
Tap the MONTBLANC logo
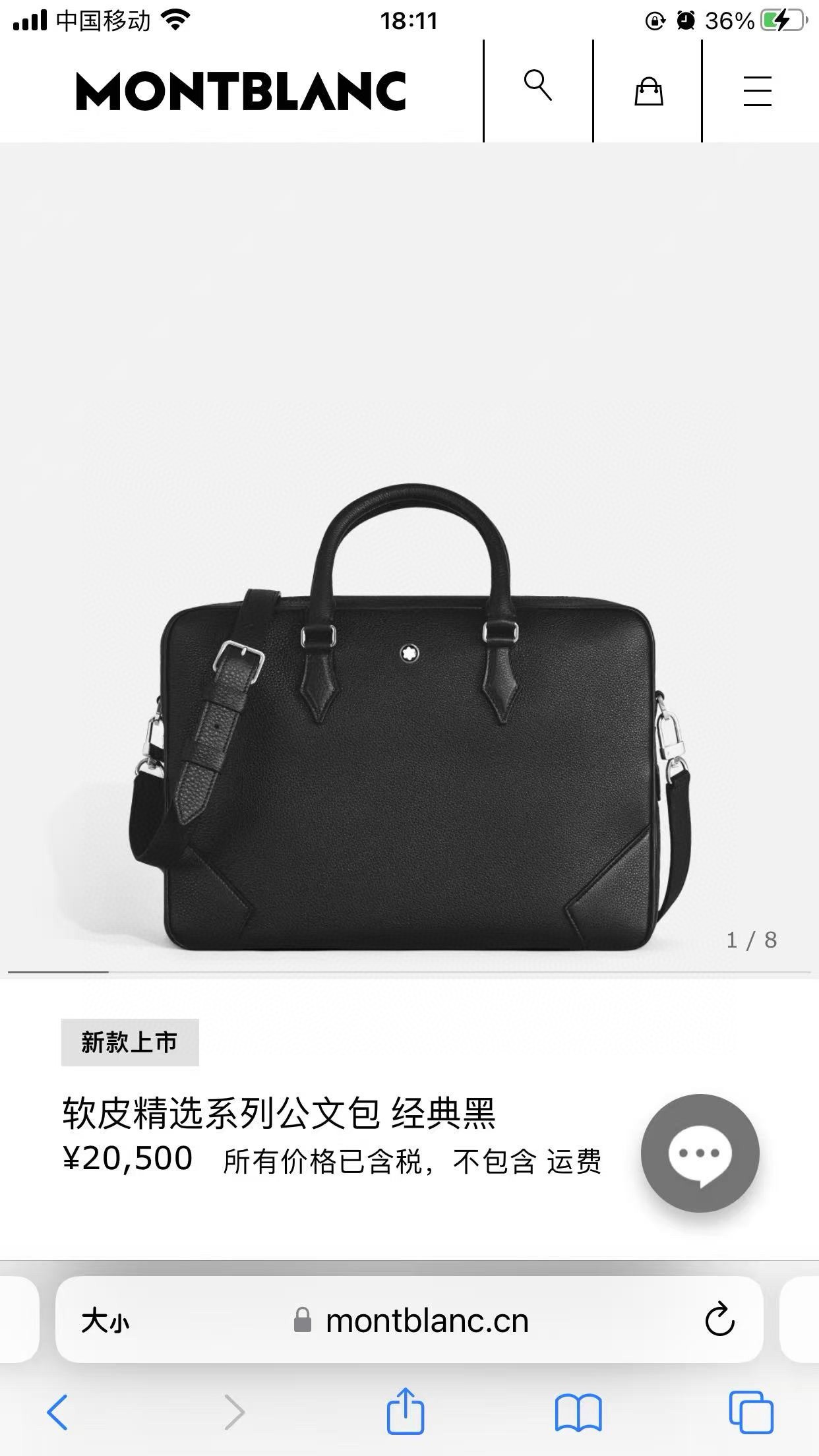coord(241,90)
